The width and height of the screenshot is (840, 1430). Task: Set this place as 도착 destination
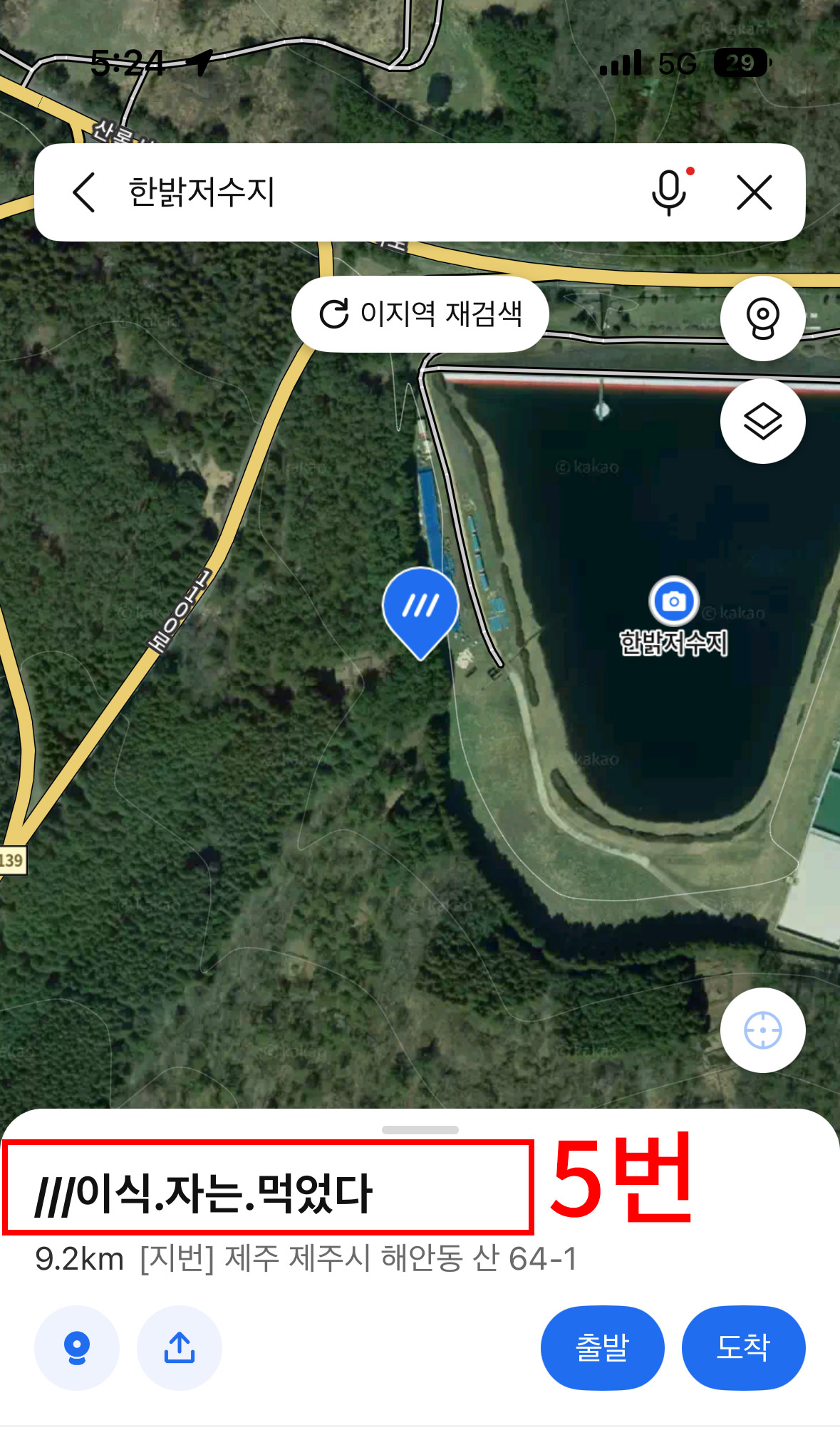744,1348
